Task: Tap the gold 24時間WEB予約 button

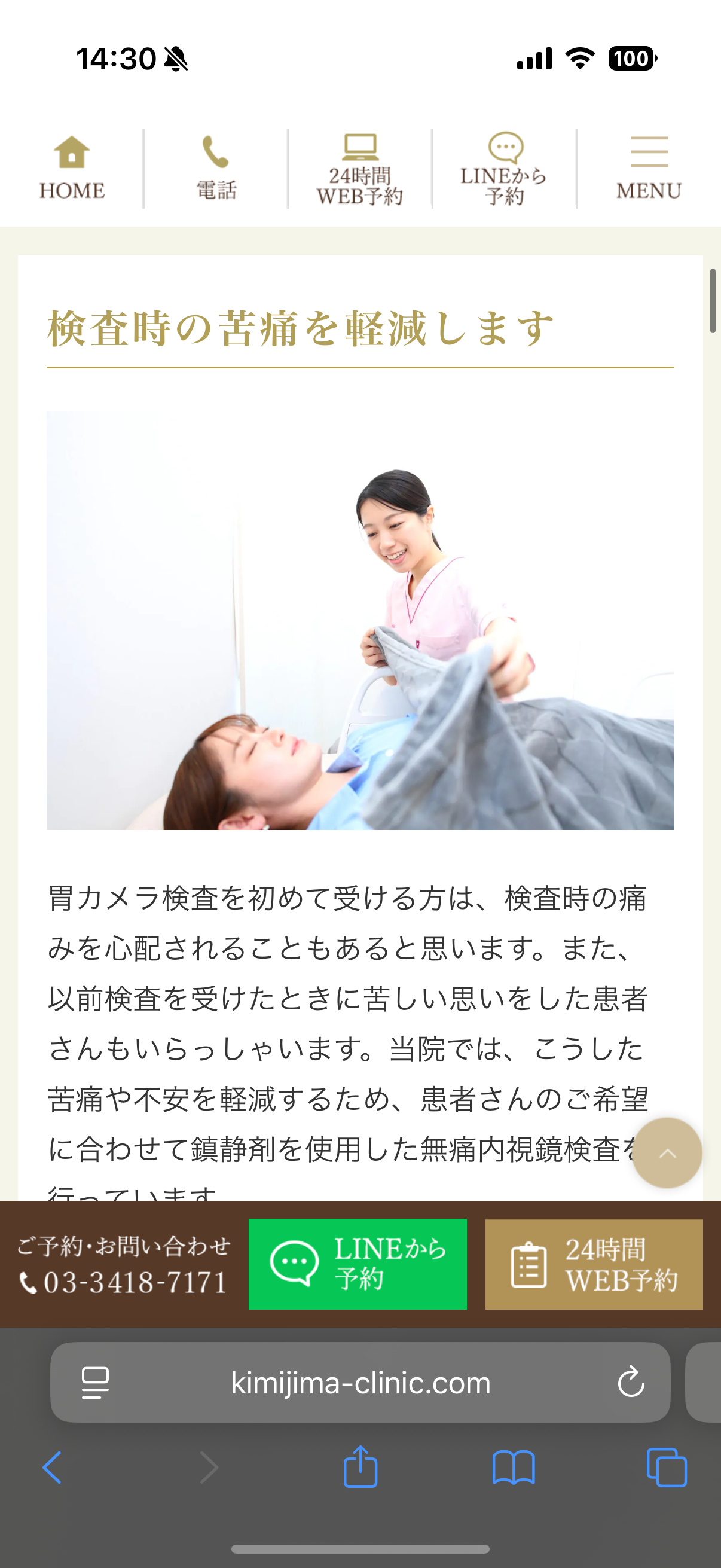Action: pyautogui.click(x=593, y=1264)
